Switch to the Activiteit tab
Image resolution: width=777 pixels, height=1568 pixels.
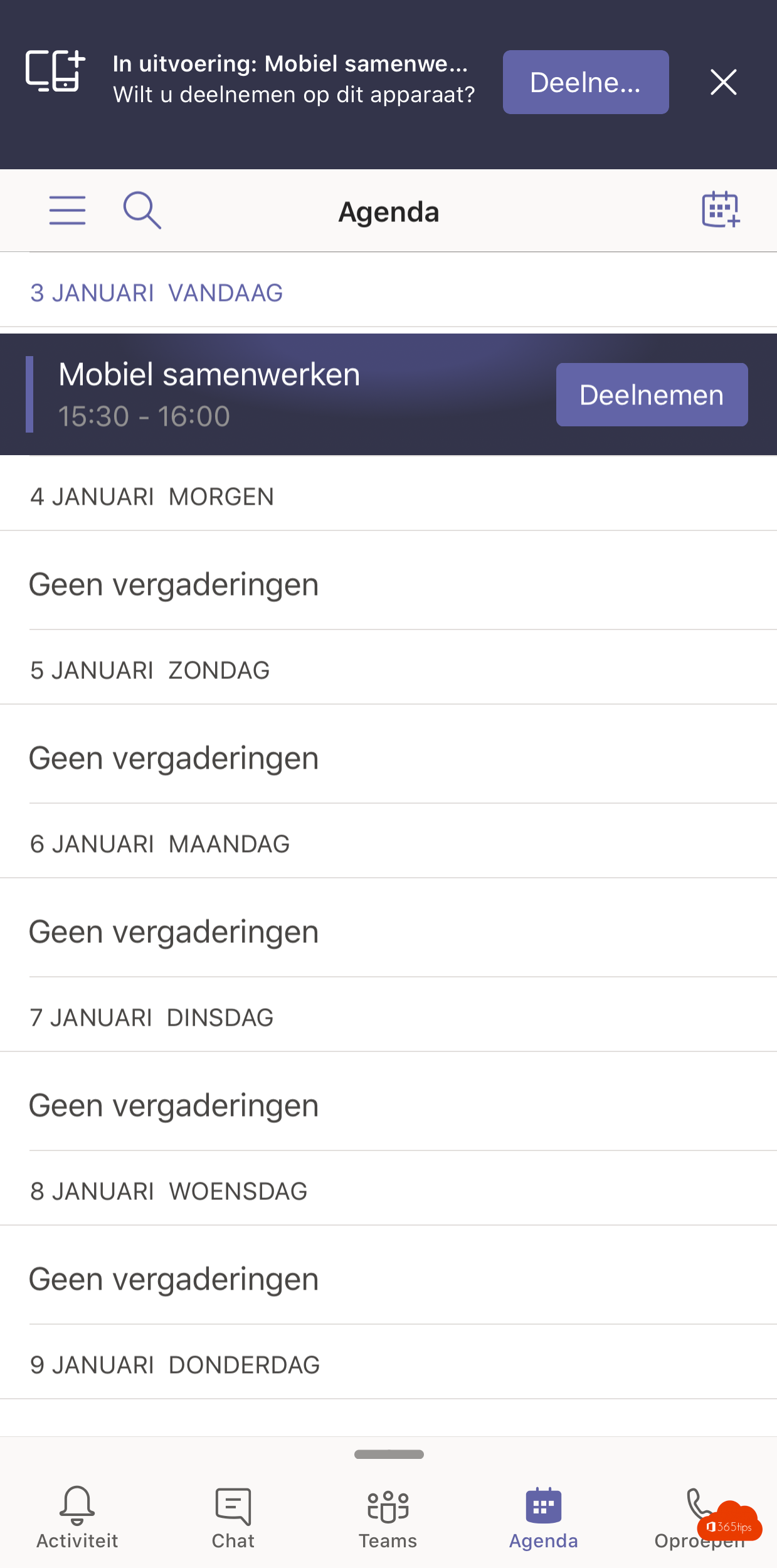(77, 1517)
